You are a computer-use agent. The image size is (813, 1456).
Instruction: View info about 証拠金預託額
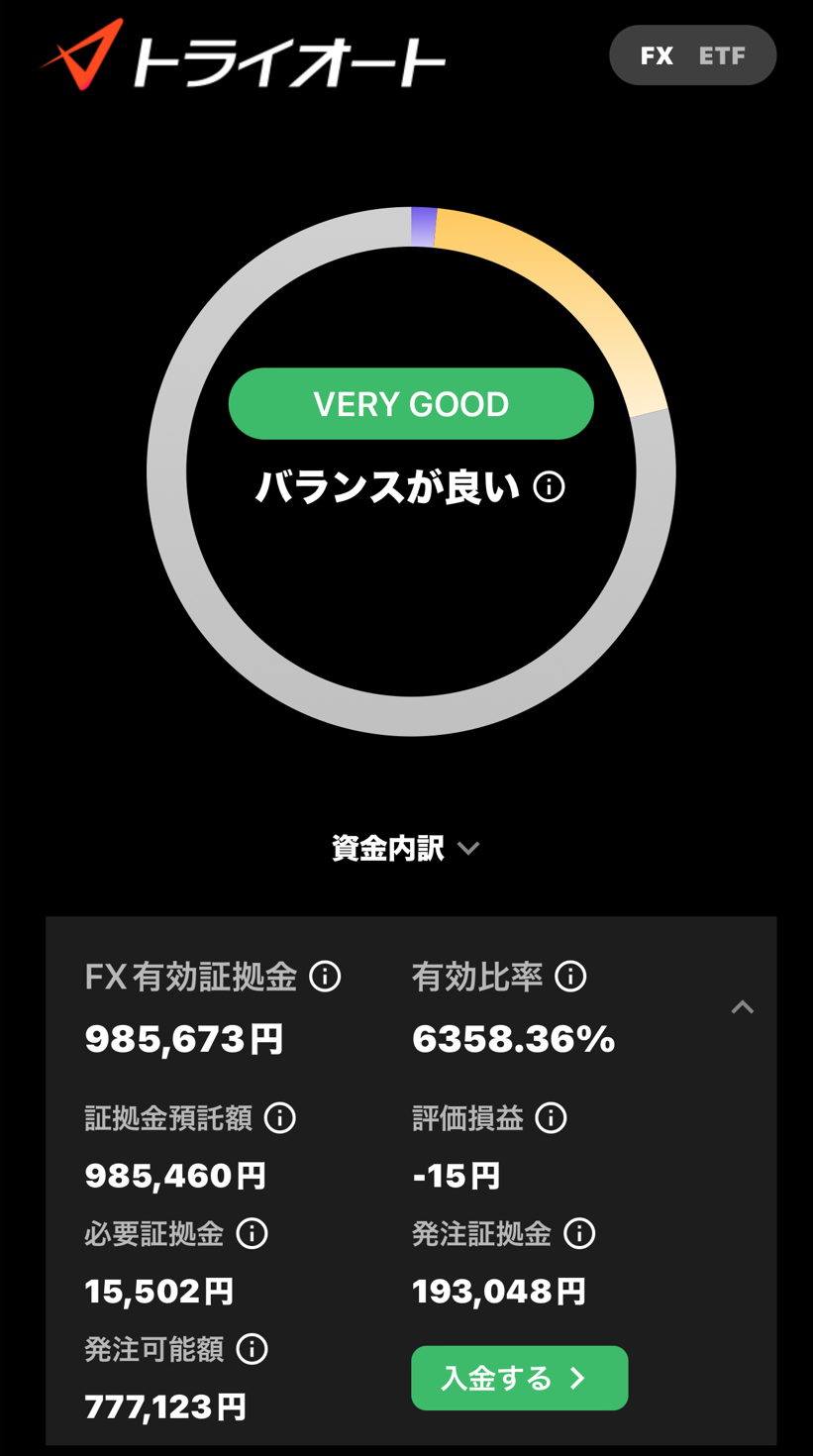(x=280, y=1118)
